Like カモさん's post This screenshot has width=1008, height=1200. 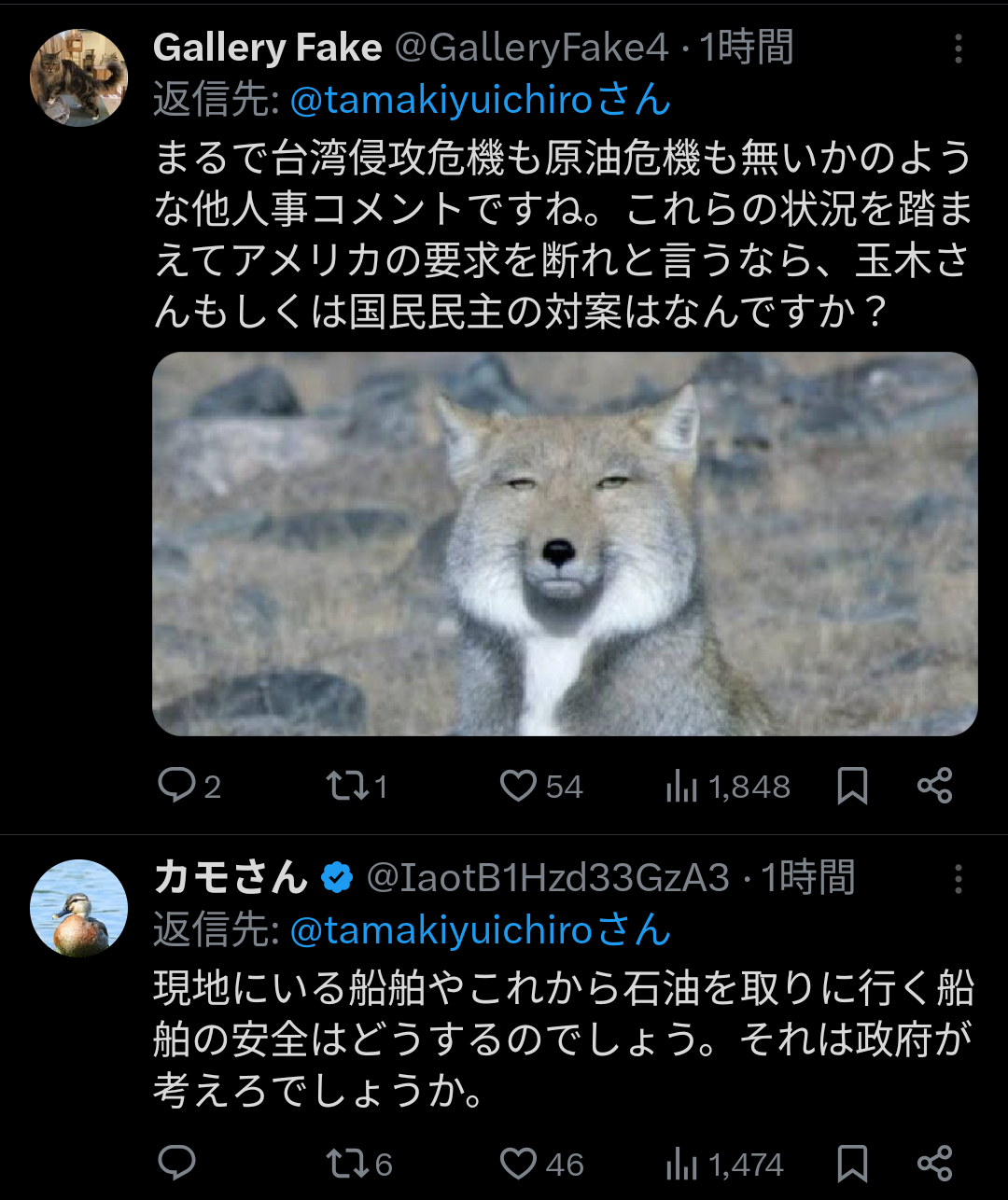519,1164
